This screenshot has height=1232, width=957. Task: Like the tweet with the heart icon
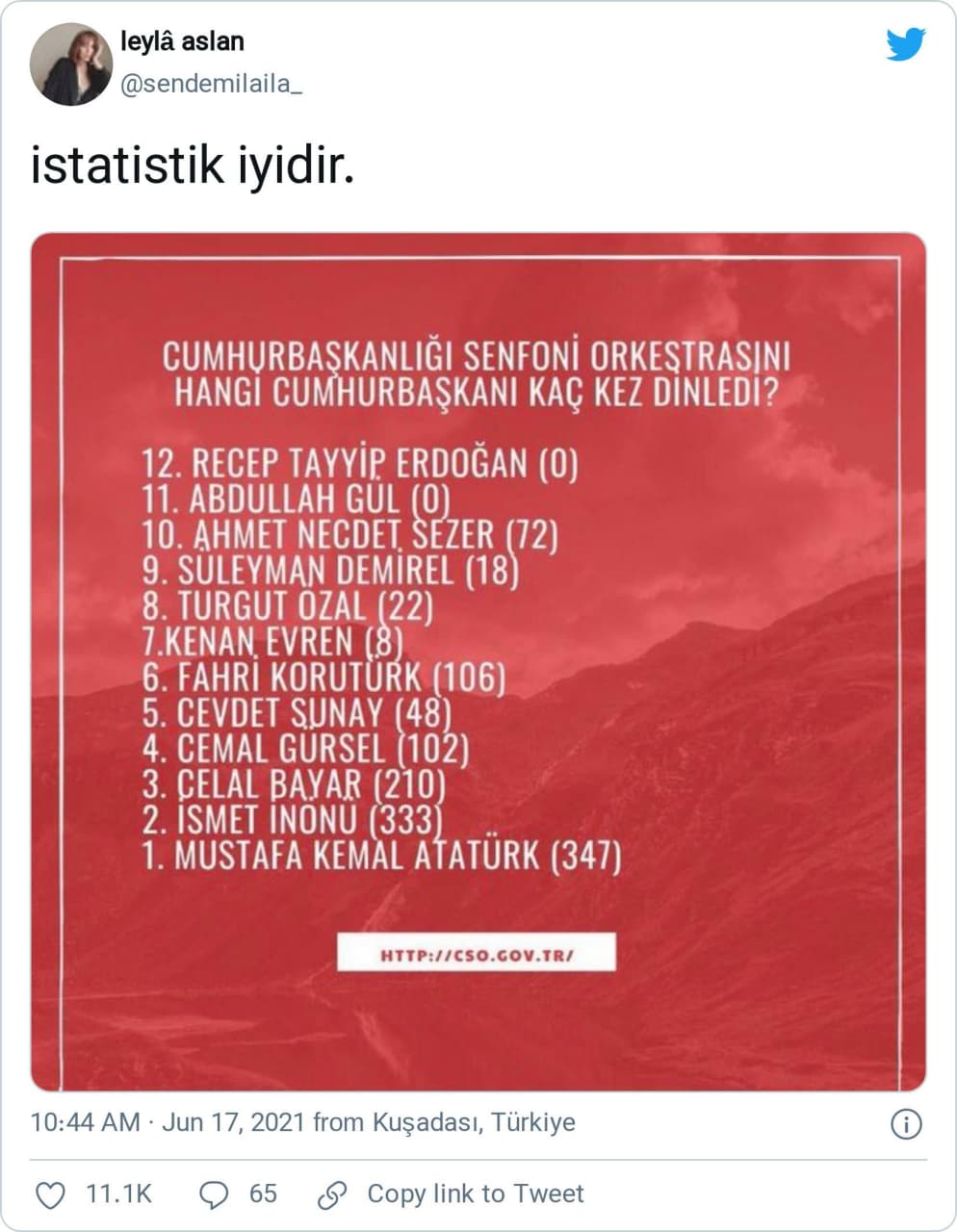pos(51,1194)
